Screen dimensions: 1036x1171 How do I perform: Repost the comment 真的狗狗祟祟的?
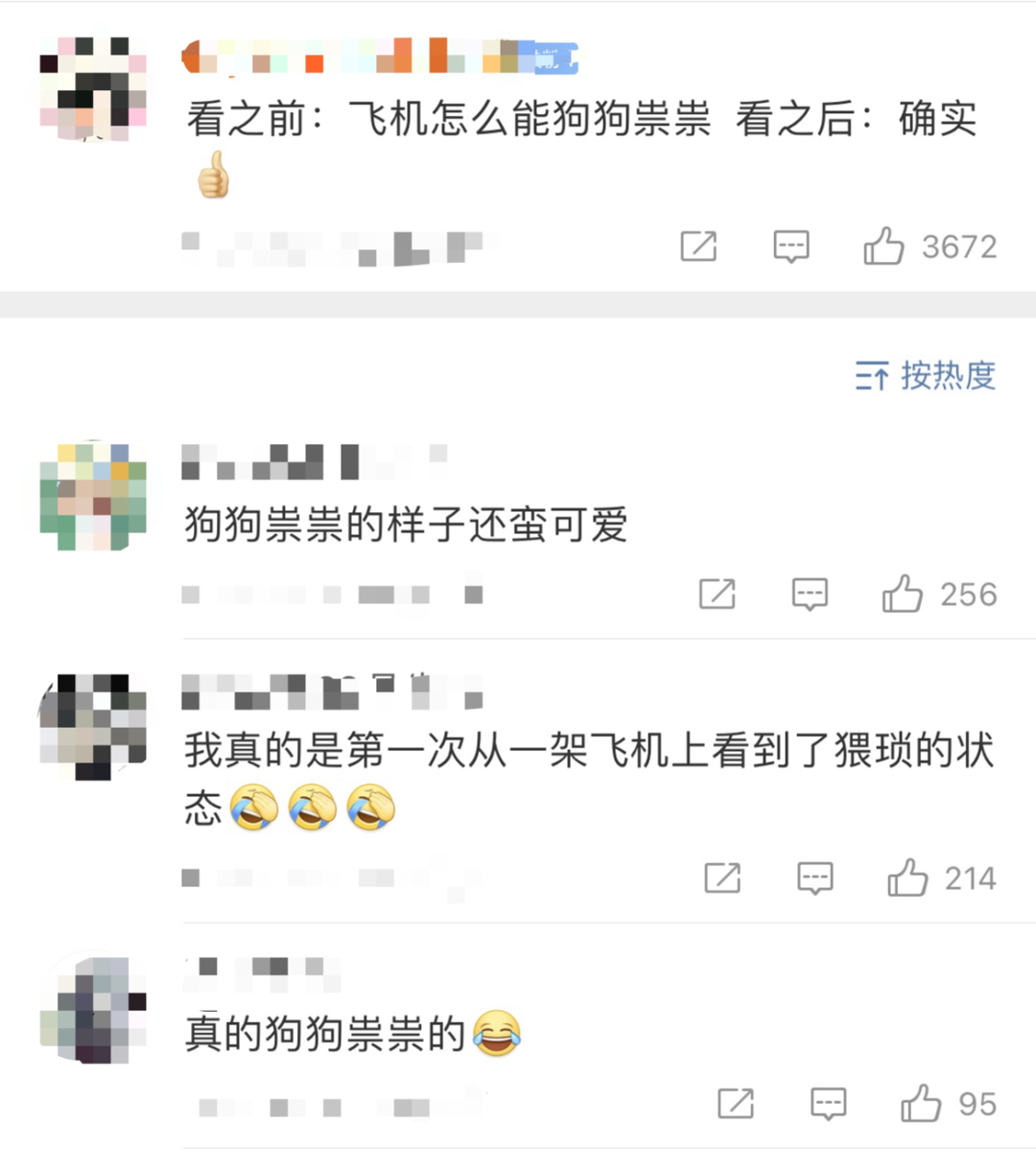736,1104
